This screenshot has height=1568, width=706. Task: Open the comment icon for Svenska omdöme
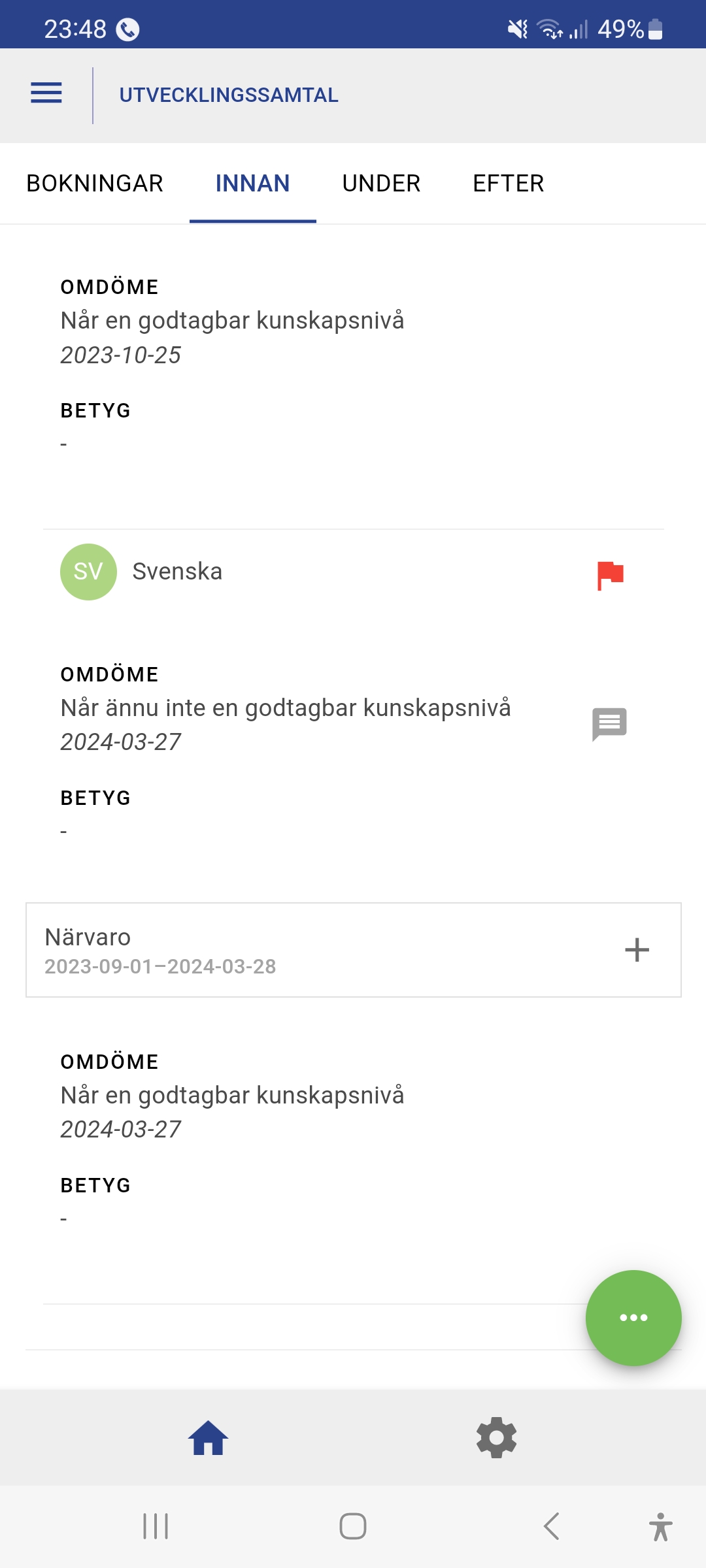click(x=609, y=724)
